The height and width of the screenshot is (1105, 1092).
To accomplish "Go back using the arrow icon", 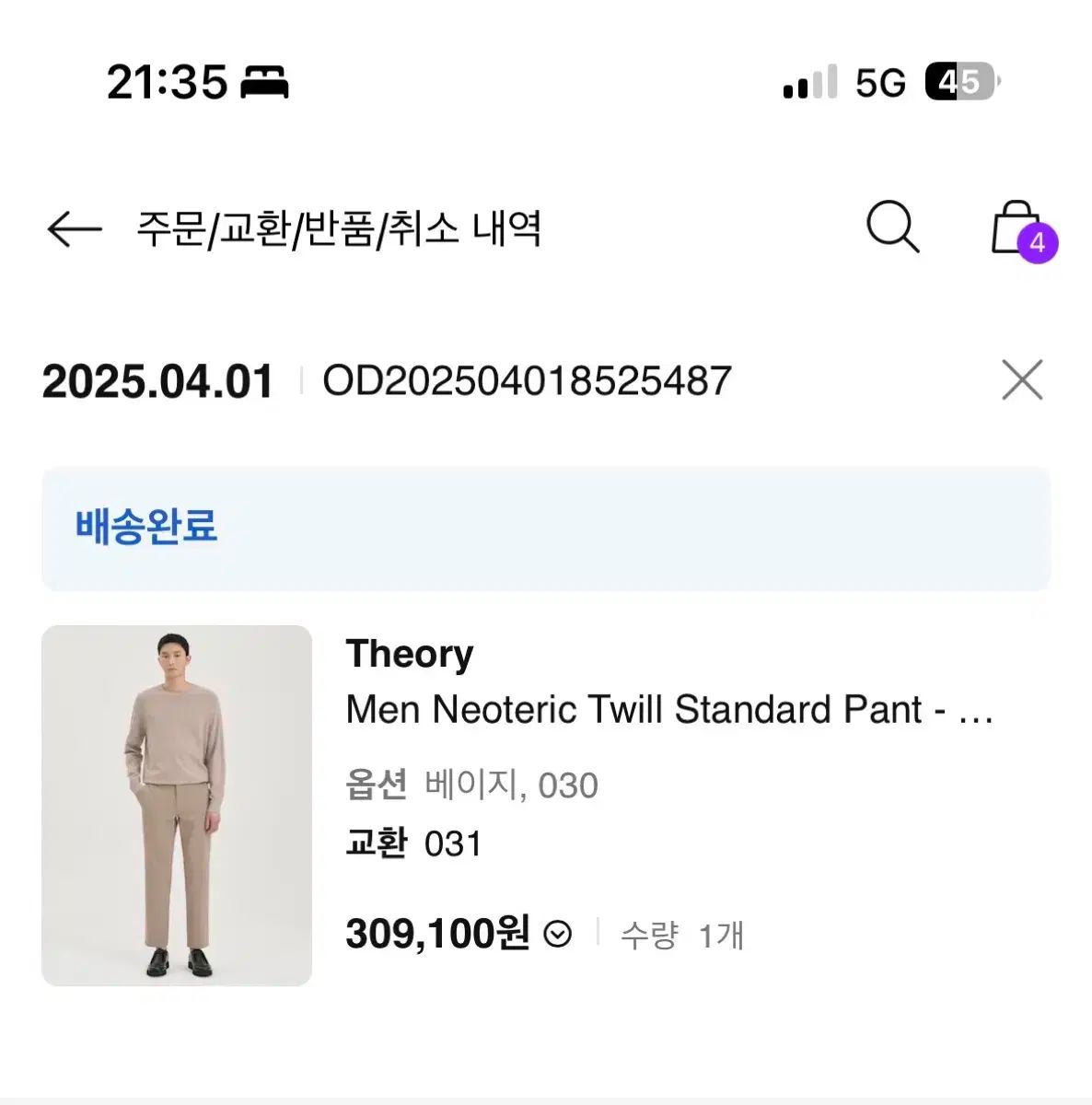I will click(74, 228).
